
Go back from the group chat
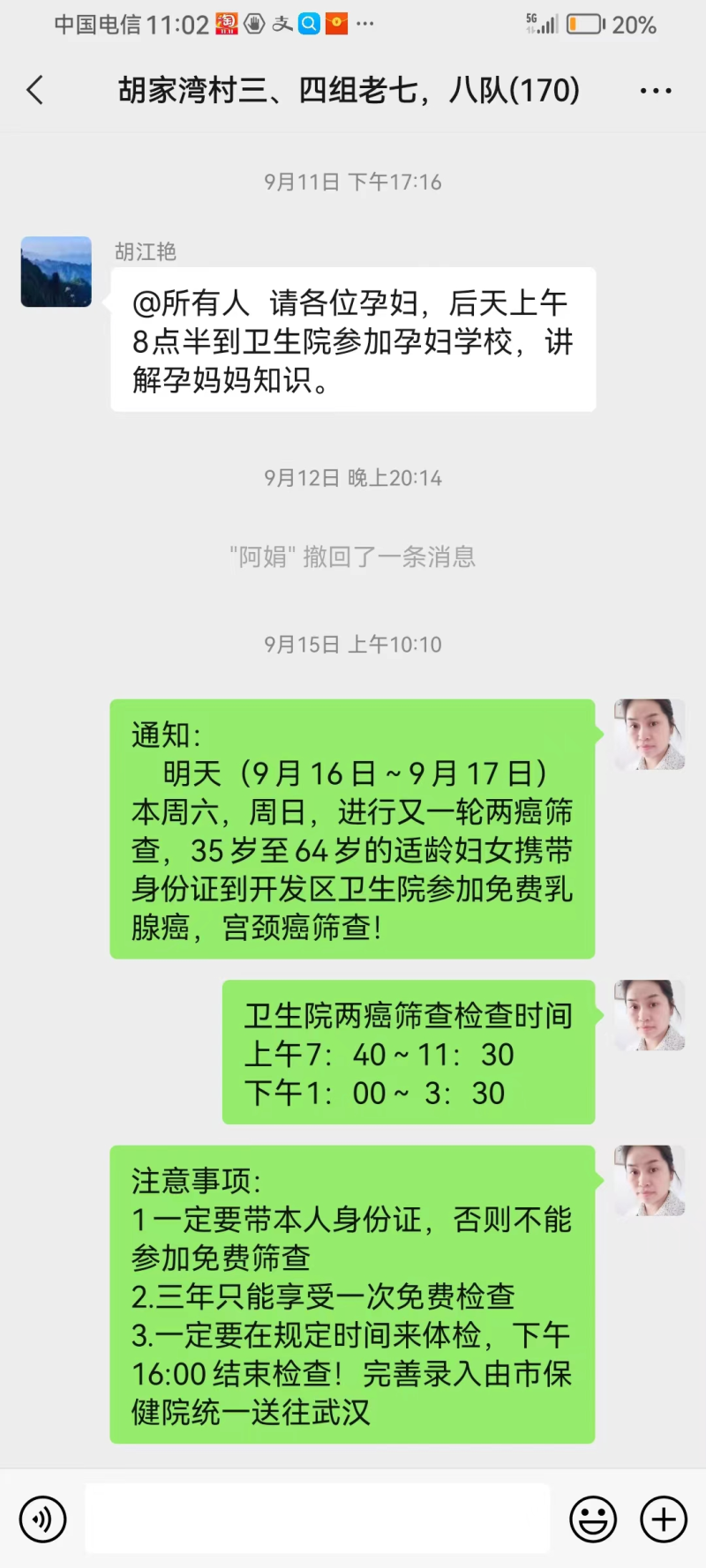click(35, 90)
